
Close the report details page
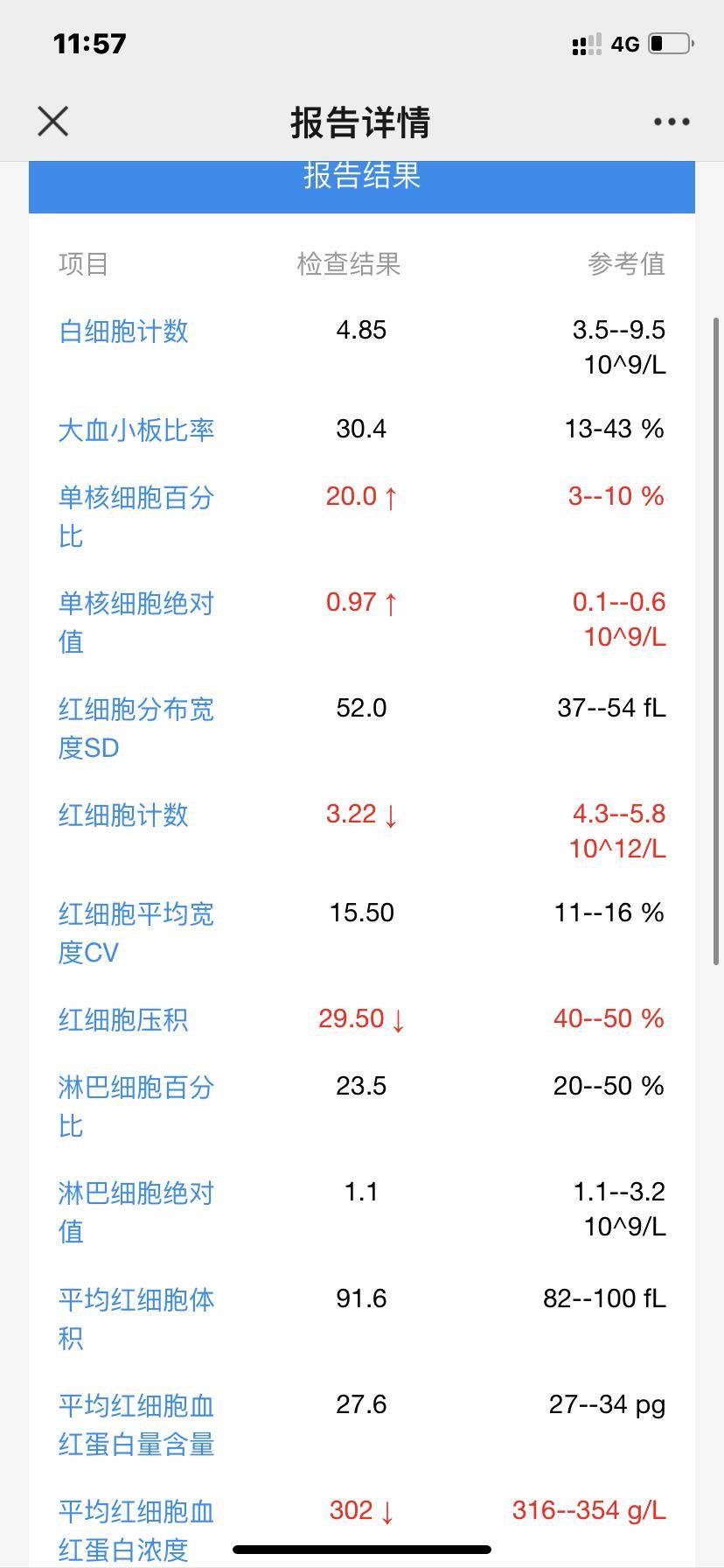click(53, 122)
